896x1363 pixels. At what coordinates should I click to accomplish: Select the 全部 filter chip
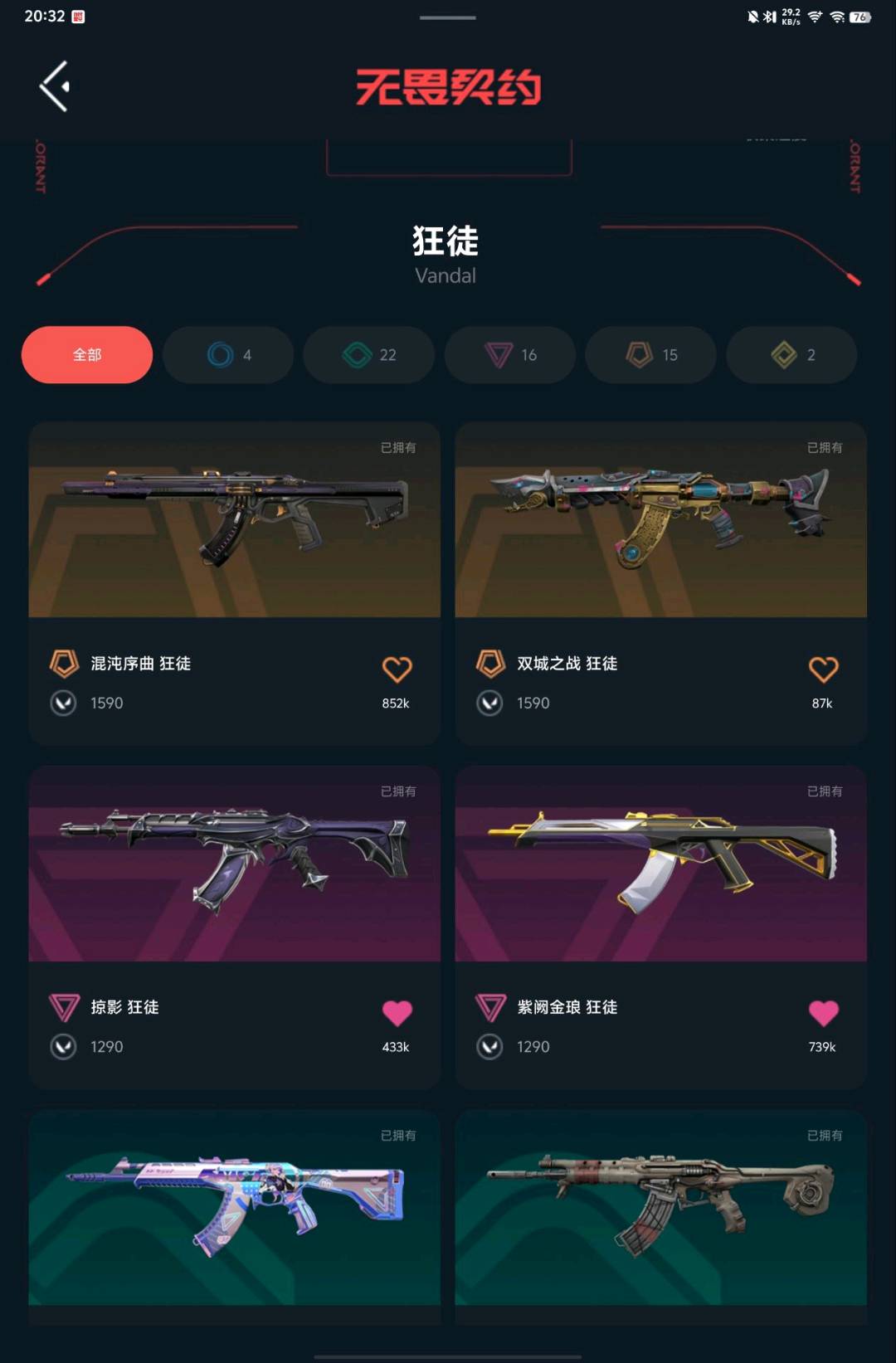coord(87,355)
